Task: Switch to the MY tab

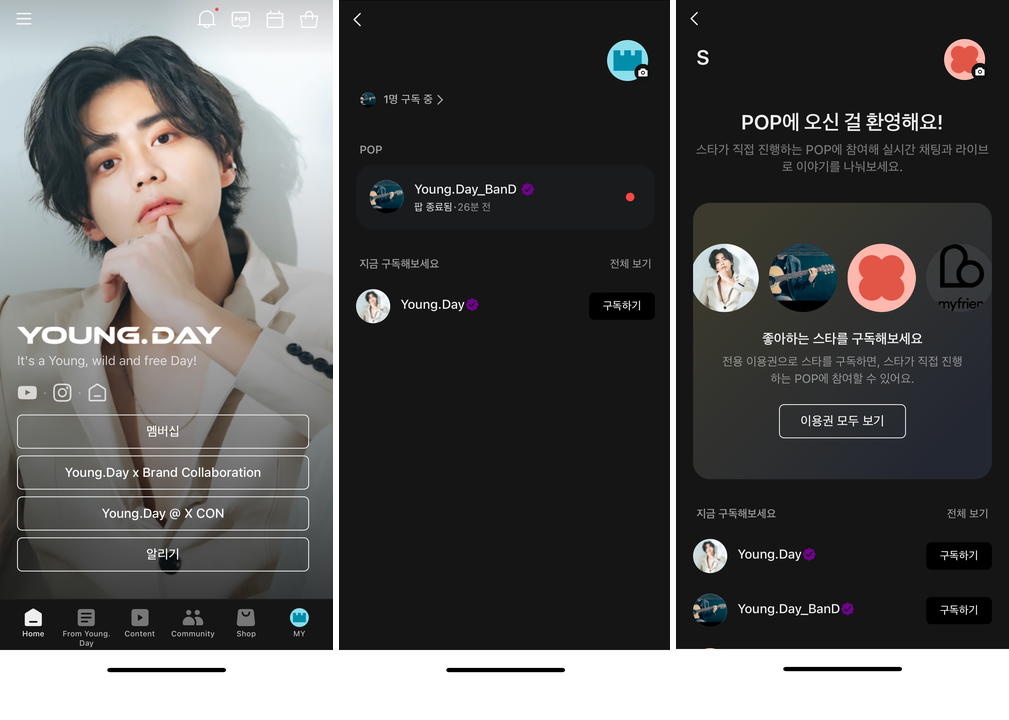Action: click(x=299, y=624)
